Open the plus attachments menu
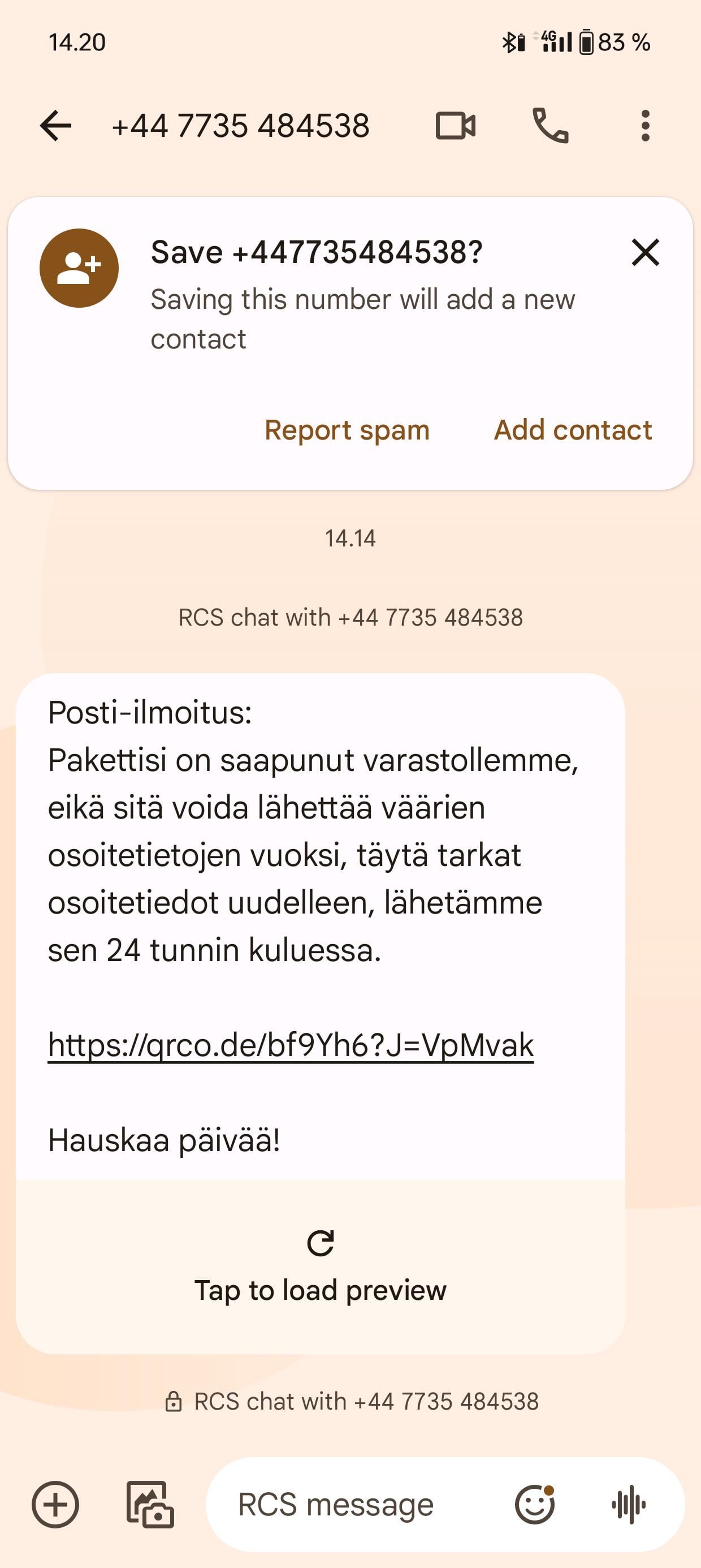The width and height of the screenshot is (701, 1568). (x=55, y=1505)
